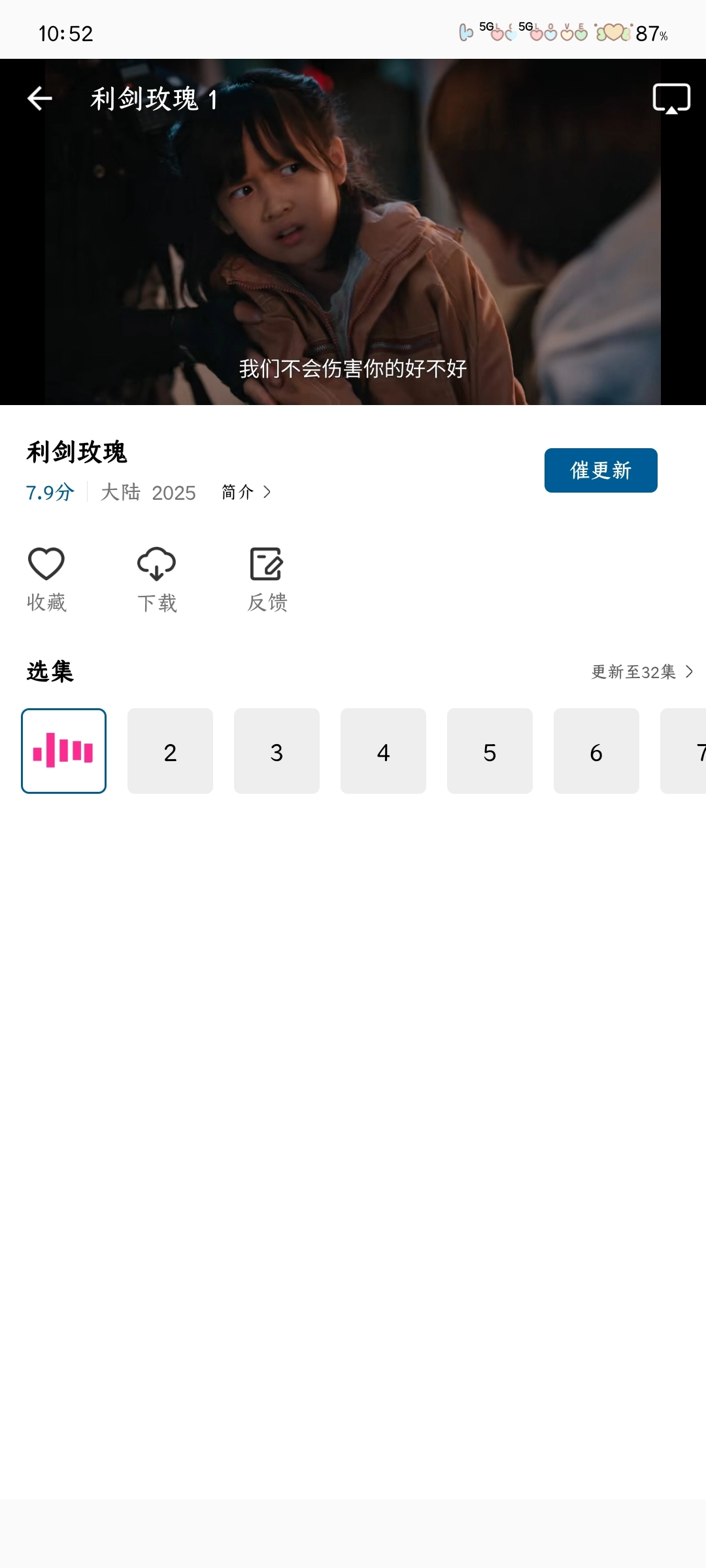Play episode 2

point(170,751)
